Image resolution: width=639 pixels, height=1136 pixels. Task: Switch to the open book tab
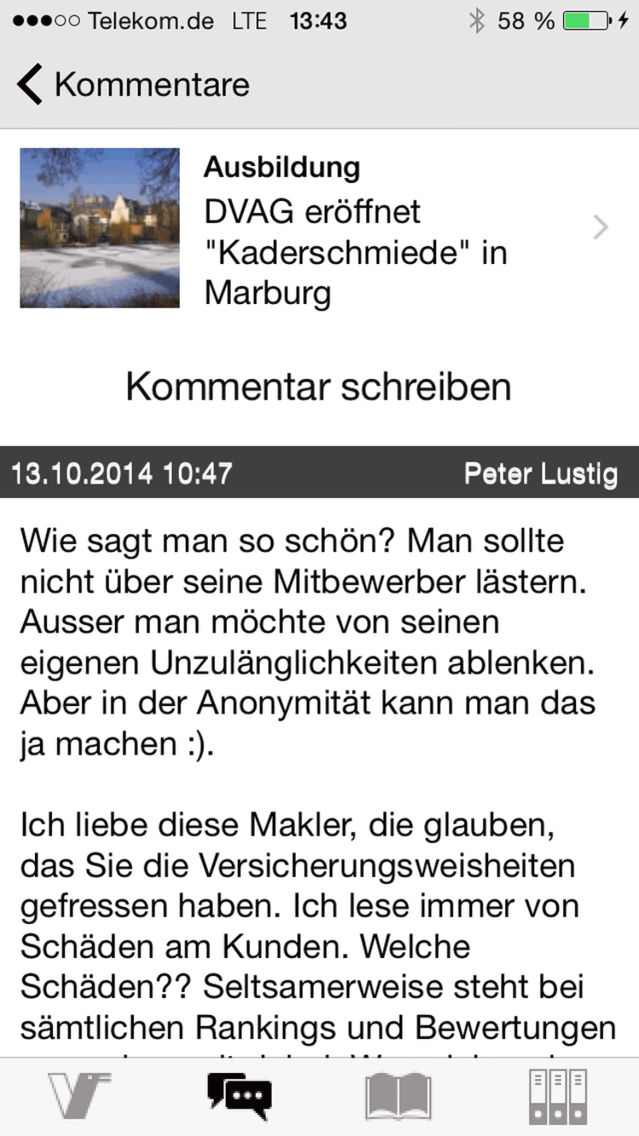[399, 1095]
